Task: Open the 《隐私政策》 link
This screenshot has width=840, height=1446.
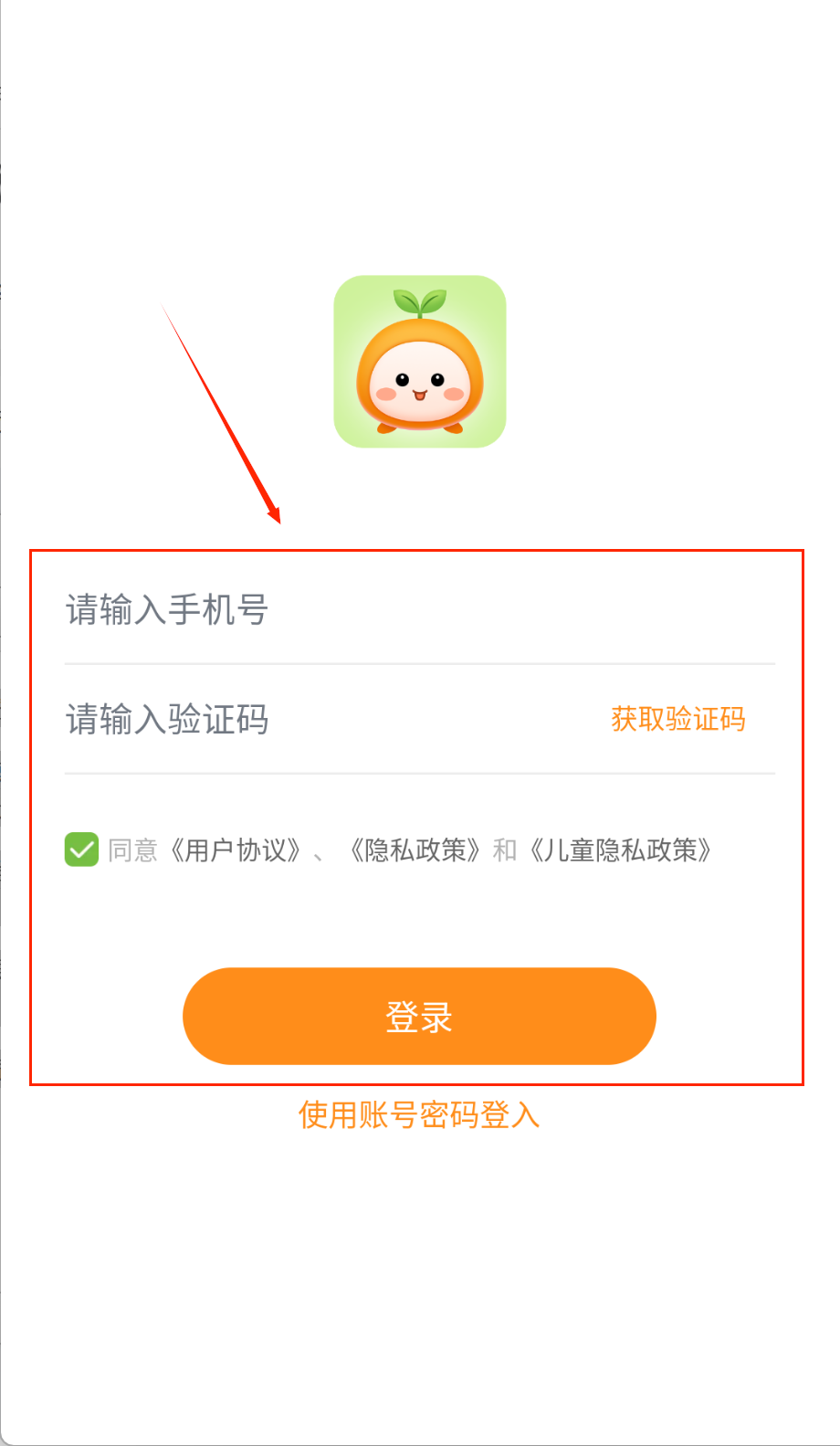Action: point(415,850)
